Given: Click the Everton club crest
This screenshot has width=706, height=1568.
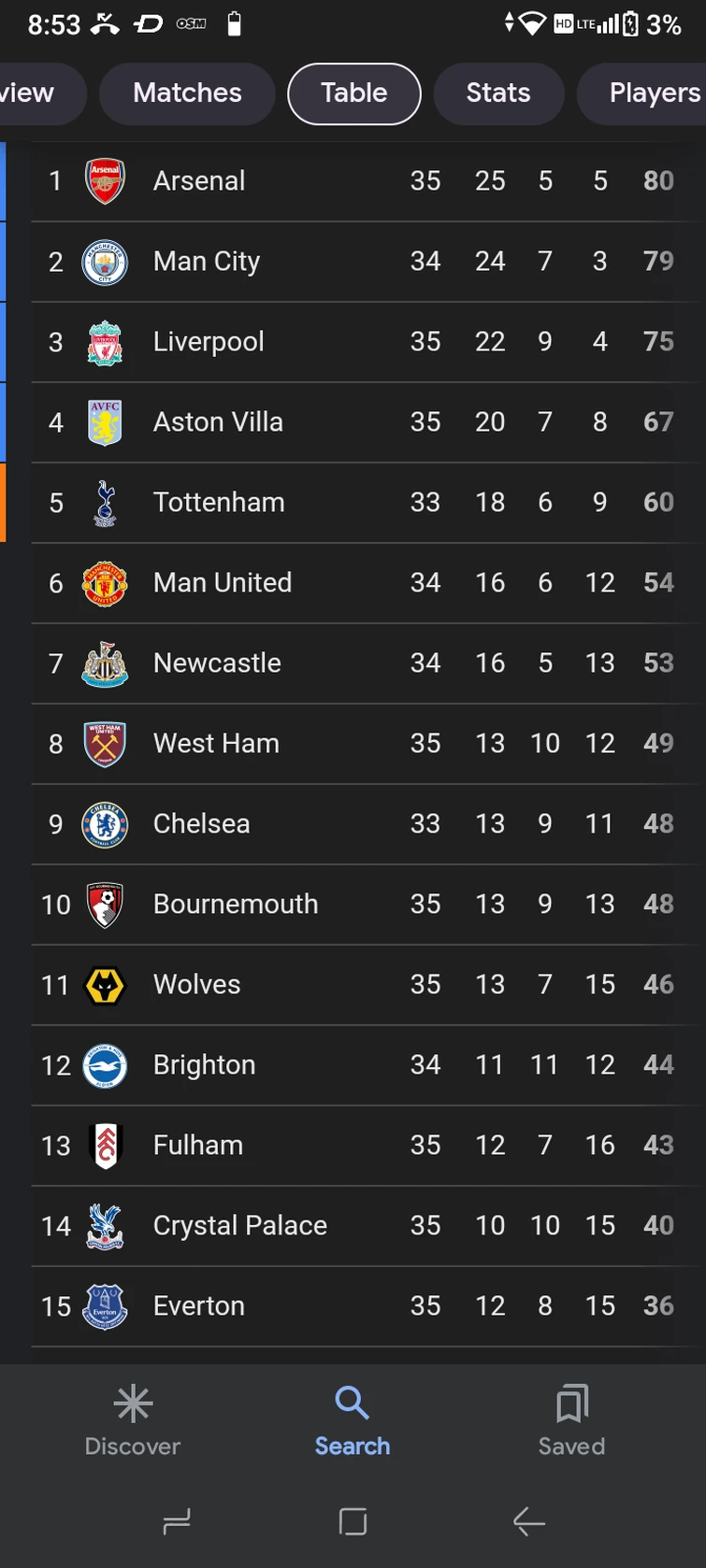Looking at the screenshot, I should click(105, 1305).
